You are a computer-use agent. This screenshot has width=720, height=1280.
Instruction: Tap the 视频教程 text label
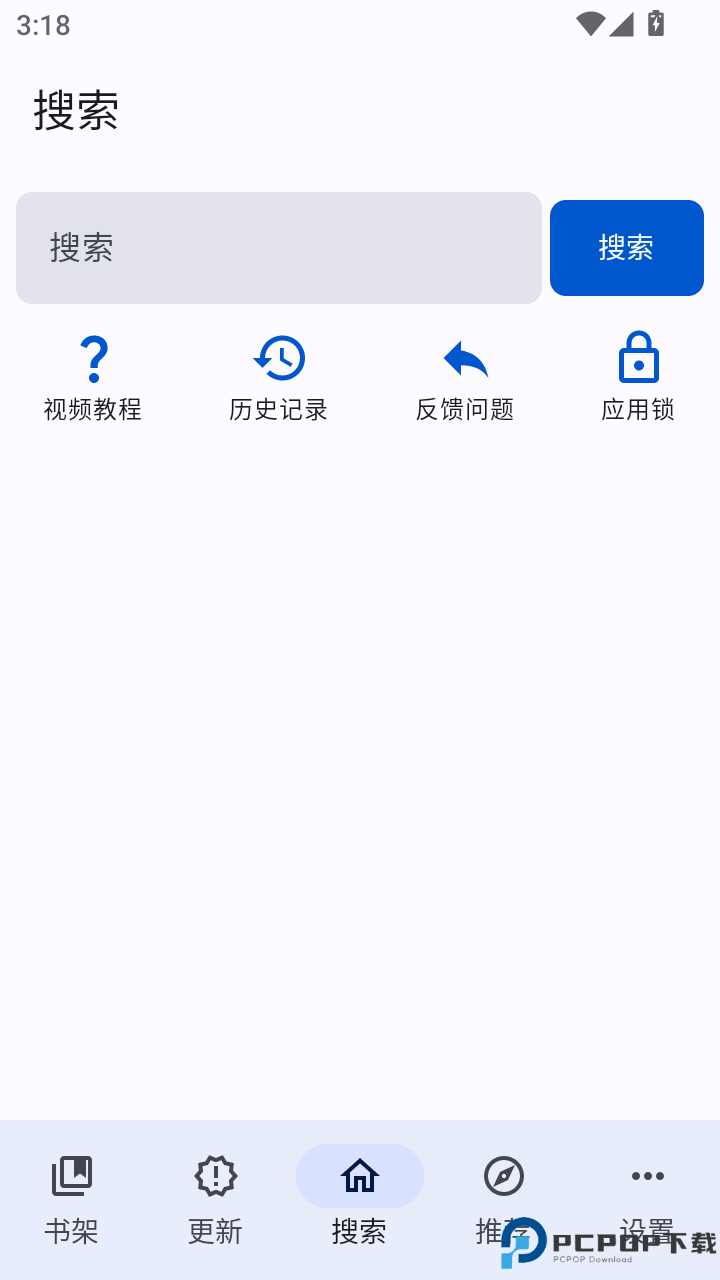[94, 409]
